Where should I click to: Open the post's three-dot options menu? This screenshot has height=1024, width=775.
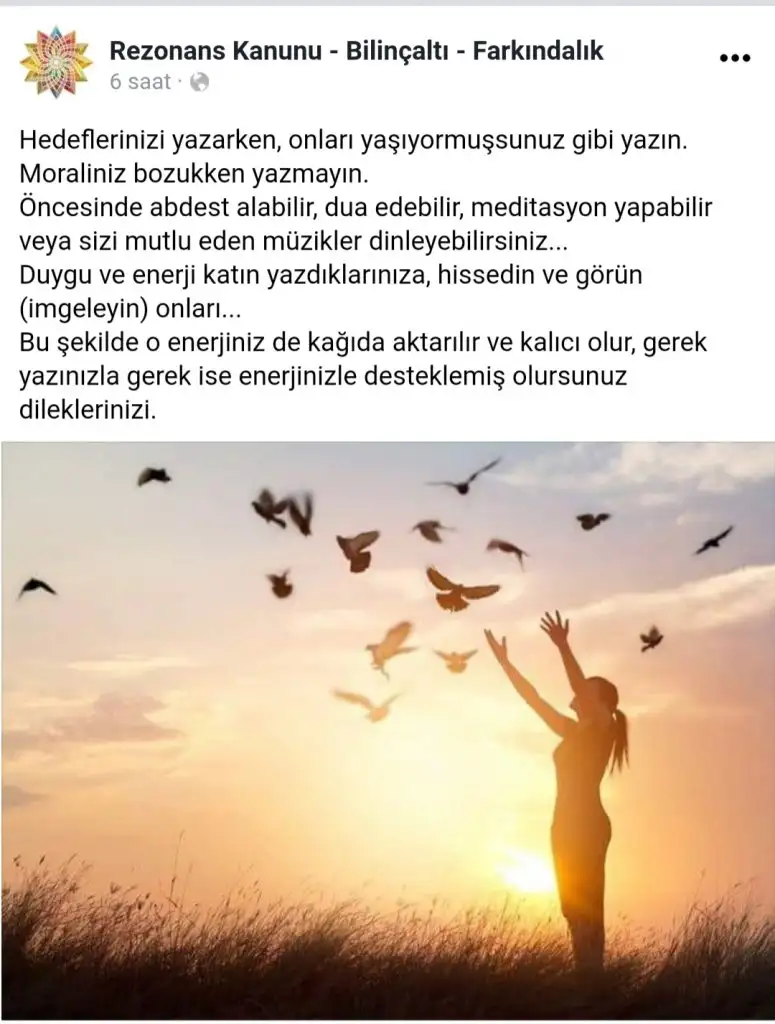coord(734,59)
